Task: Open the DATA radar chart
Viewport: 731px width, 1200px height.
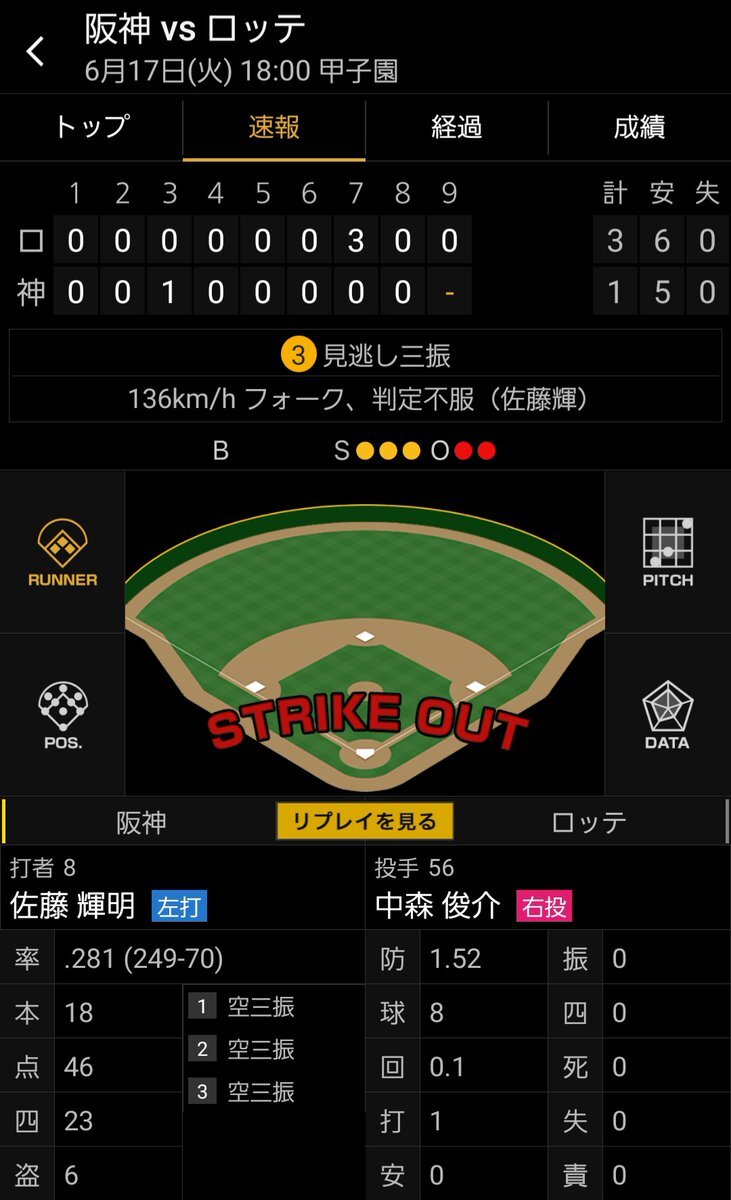Action: click(x=668, y=715)
